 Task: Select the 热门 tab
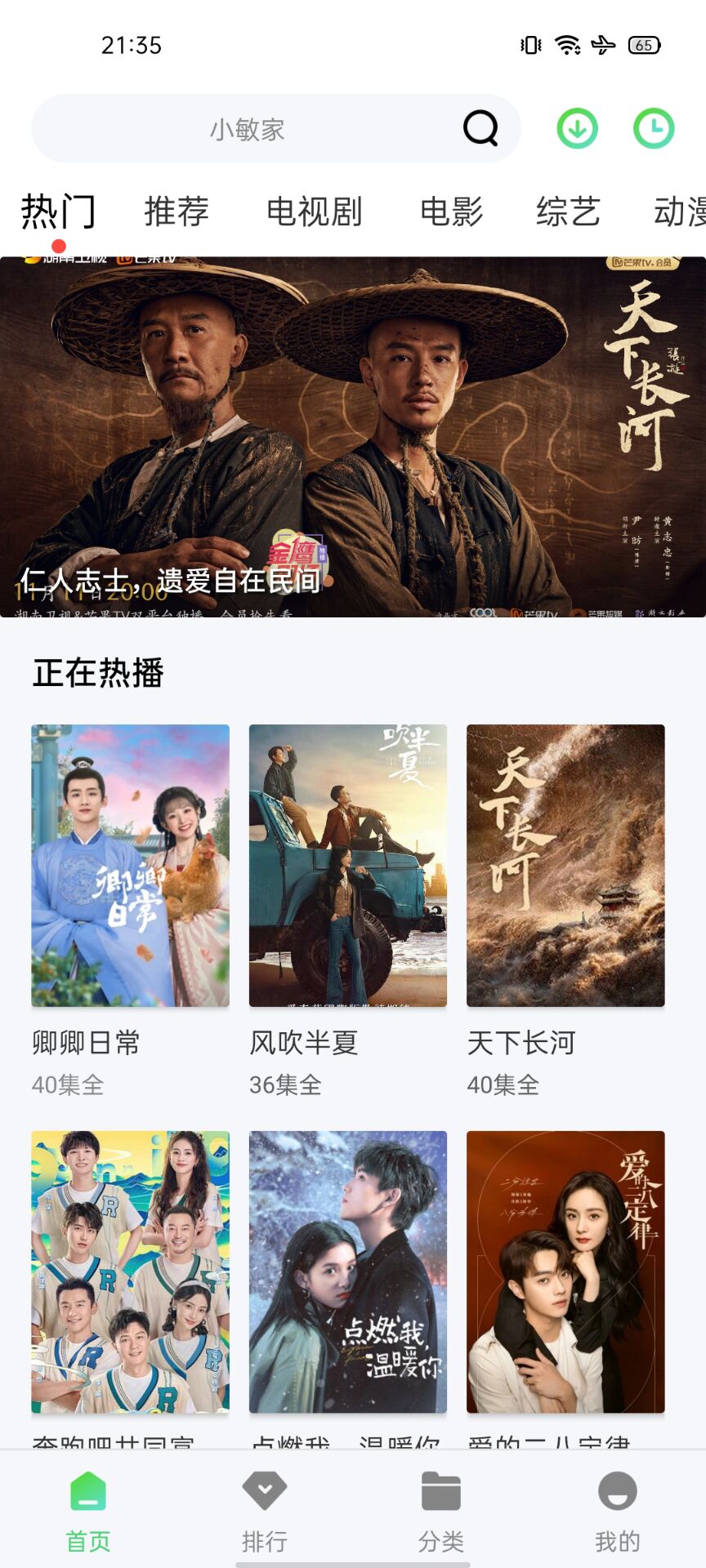pos(58,212)
